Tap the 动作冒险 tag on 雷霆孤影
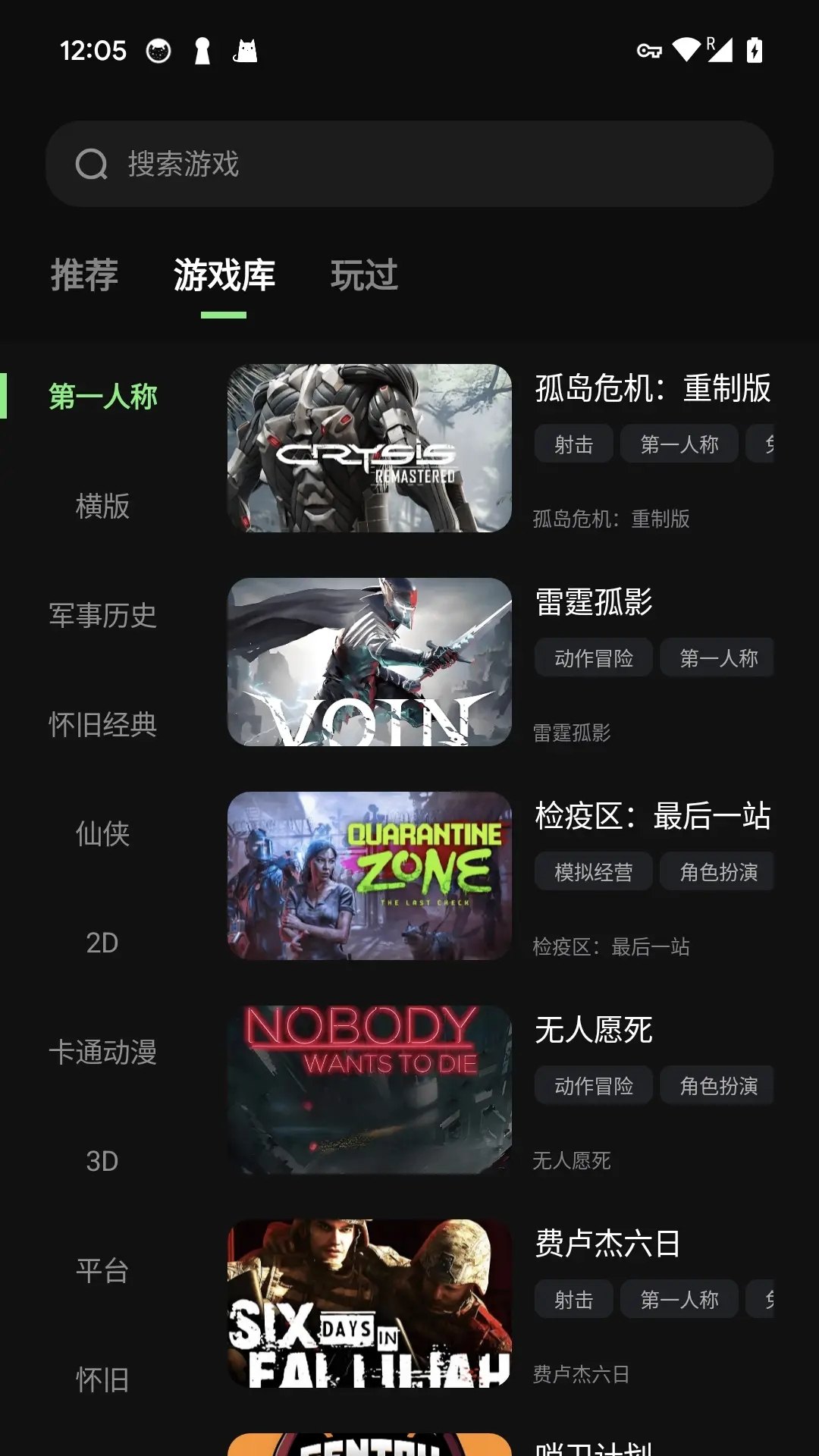 point(593,658)
